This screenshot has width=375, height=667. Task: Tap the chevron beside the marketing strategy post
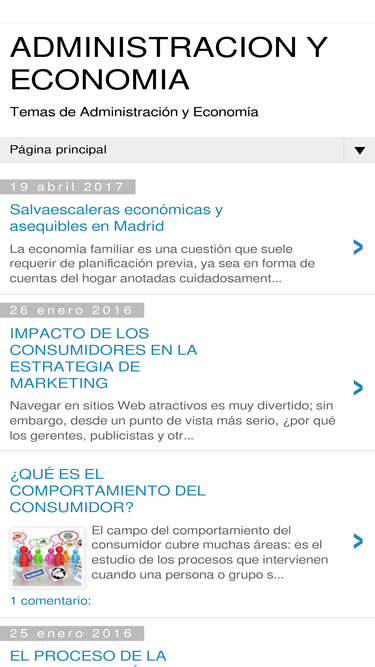pos(358,388)
